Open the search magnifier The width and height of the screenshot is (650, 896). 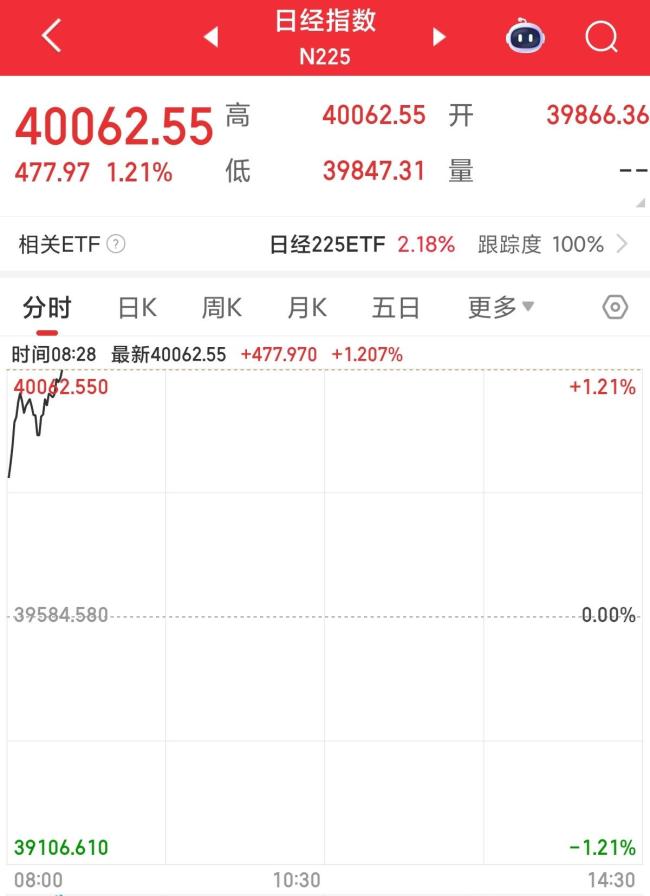[601, 38]
